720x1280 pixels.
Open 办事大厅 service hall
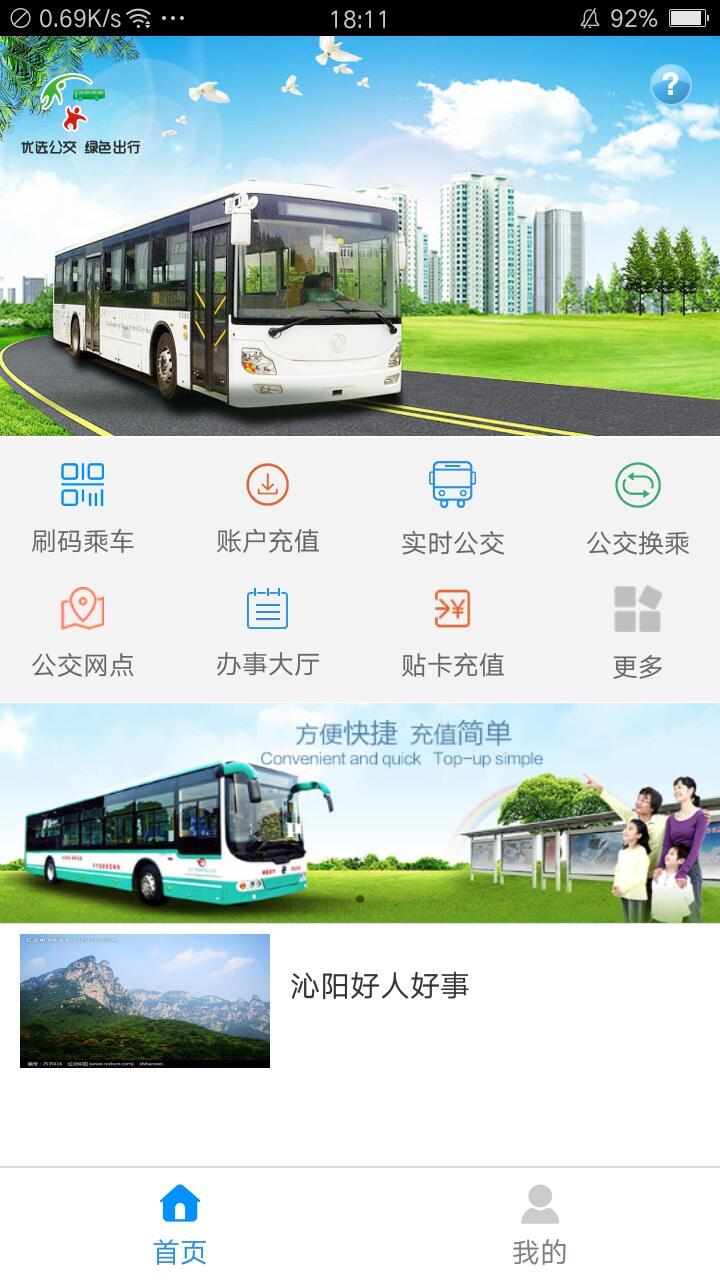[267, 632]
